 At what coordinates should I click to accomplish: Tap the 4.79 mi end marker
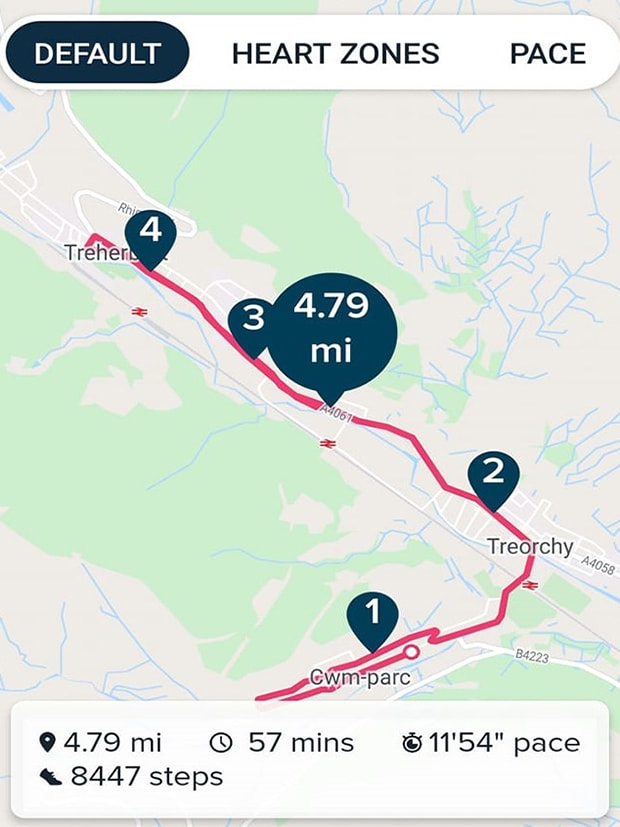(x=331, y=328)
